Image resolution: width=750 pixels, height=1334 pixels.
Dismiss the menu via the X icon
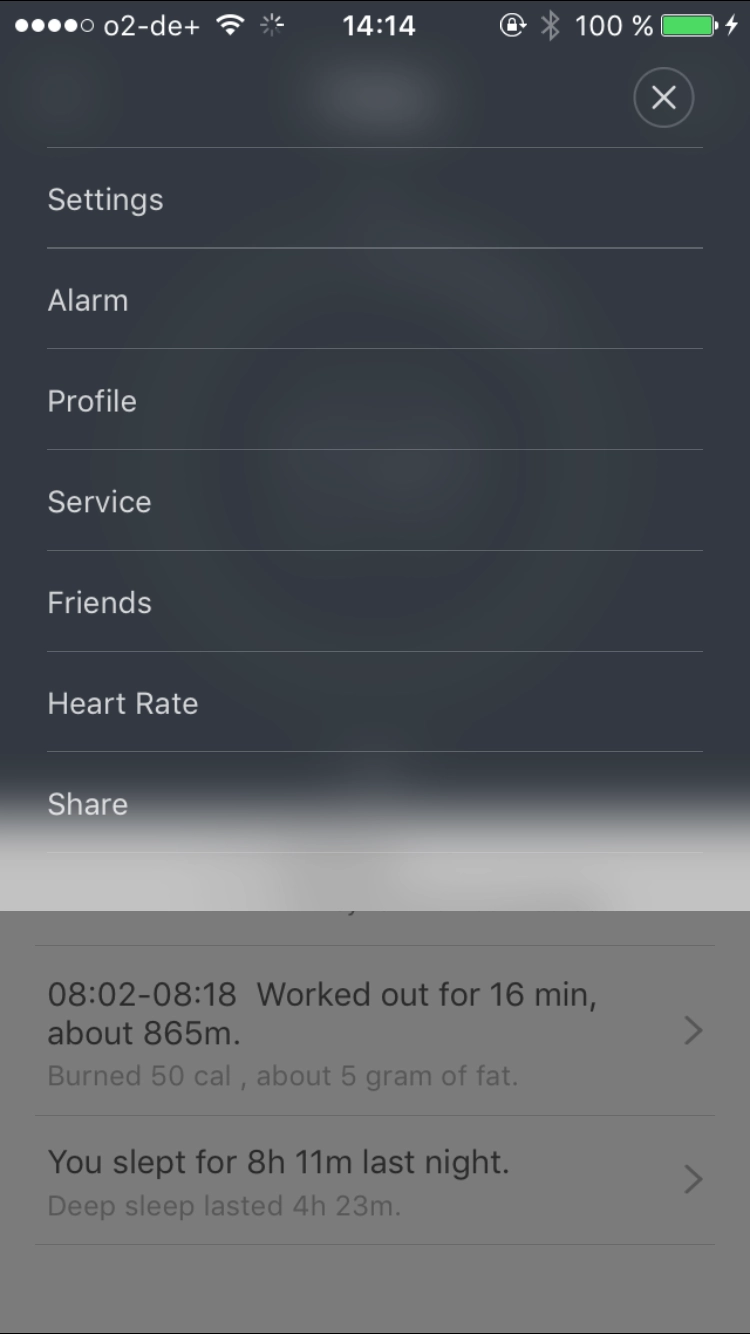[x=663, y=97]
